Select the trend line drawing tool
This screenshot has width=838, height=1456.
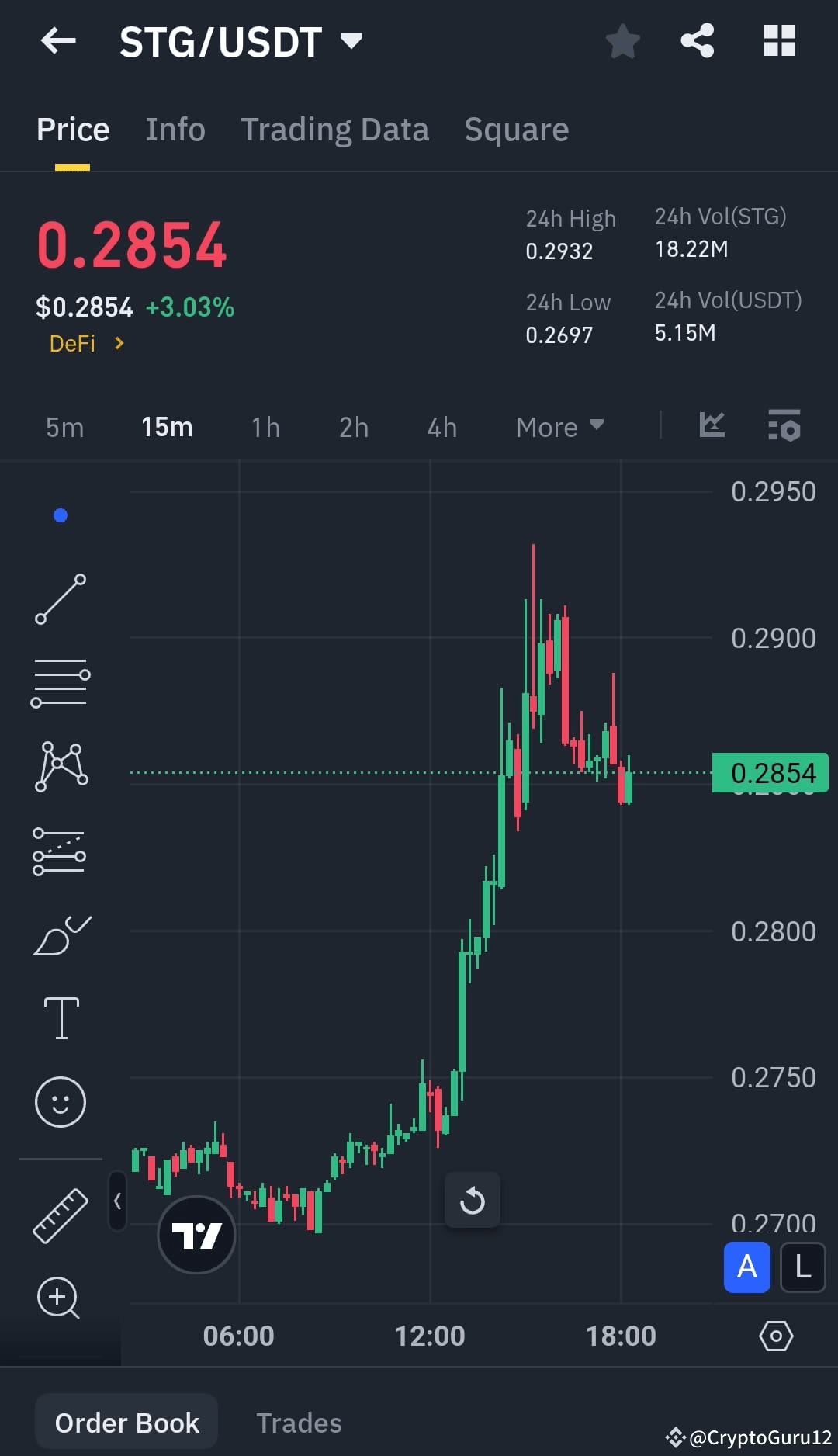click(61, 599)
